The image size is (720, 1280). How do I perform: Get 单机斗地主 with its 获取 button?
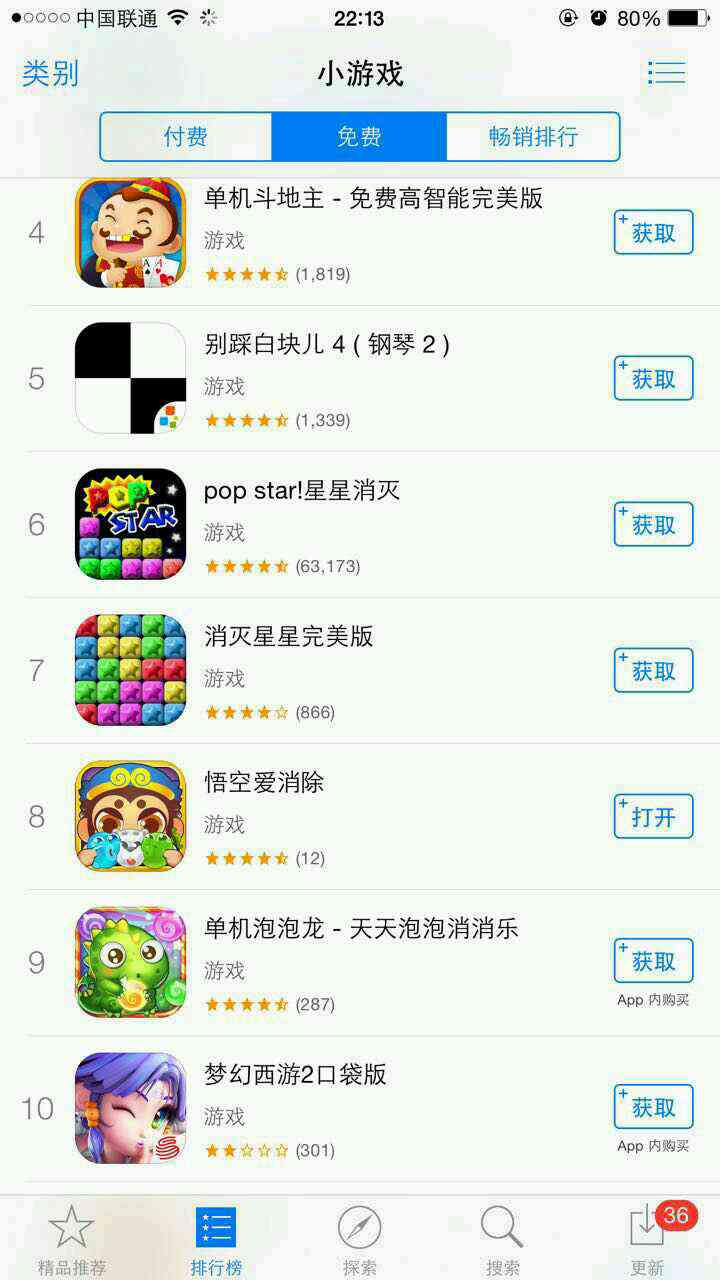point(653,233)
